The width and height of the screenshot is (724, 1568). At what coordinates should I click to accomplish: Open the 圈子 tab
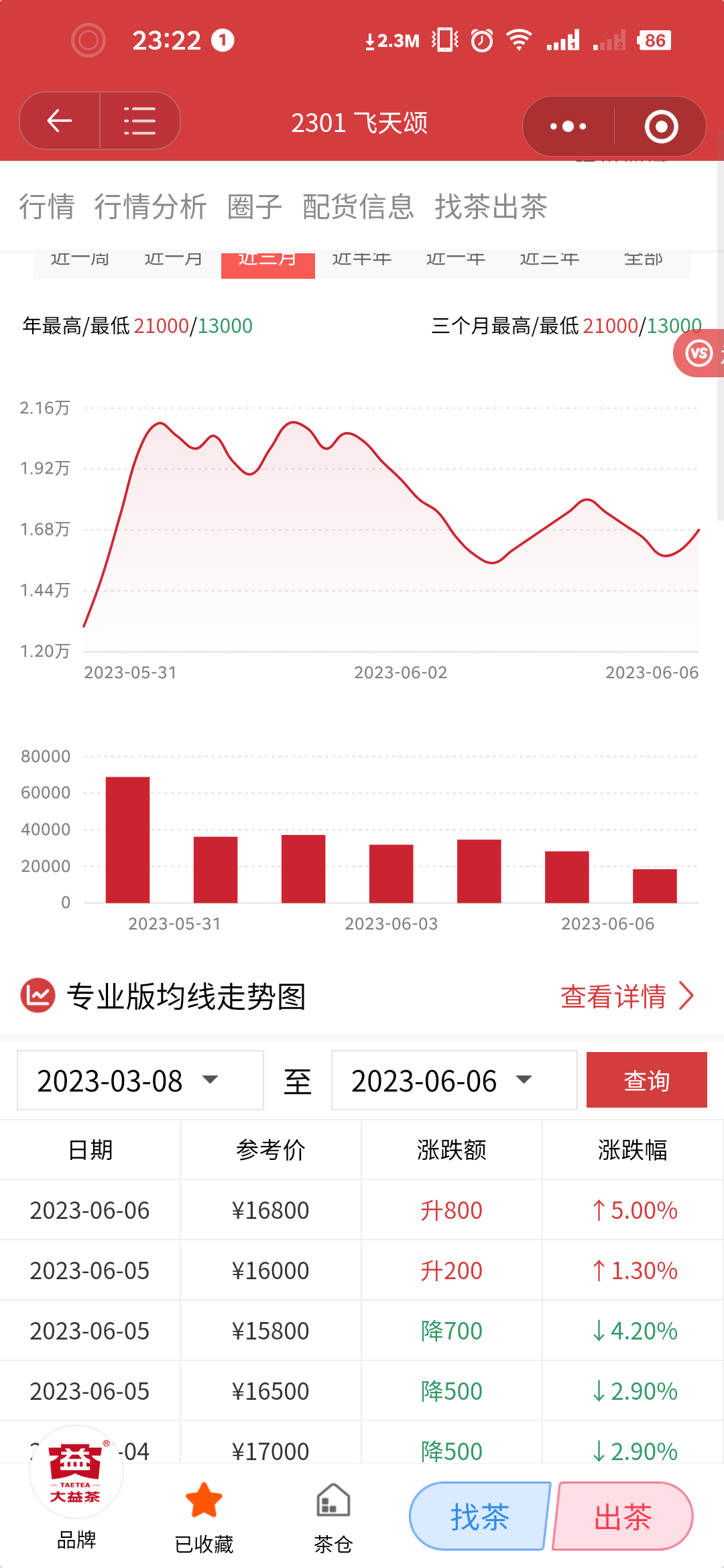point(255,206)
